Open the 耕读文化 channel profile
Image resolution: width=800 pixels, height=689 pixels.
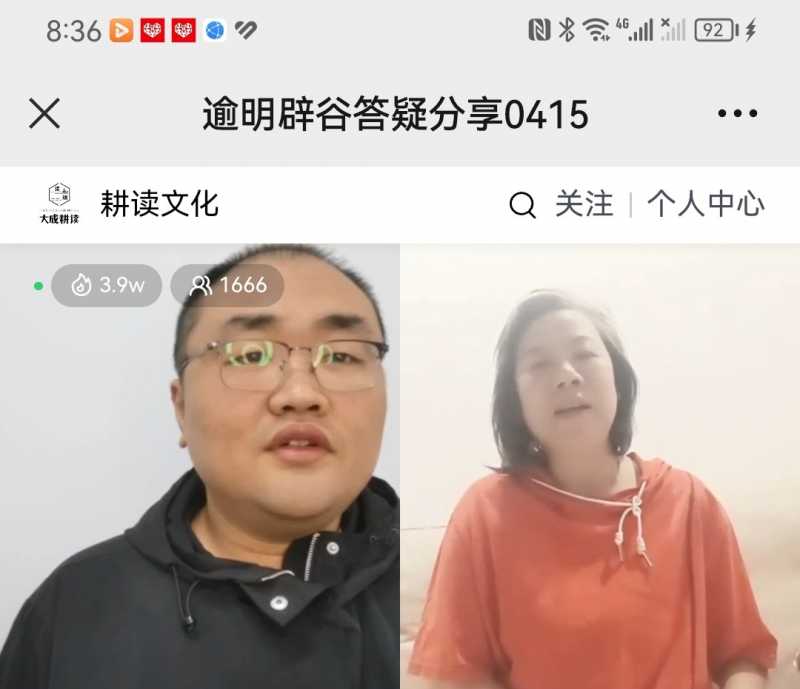click(x=159, y=205)
